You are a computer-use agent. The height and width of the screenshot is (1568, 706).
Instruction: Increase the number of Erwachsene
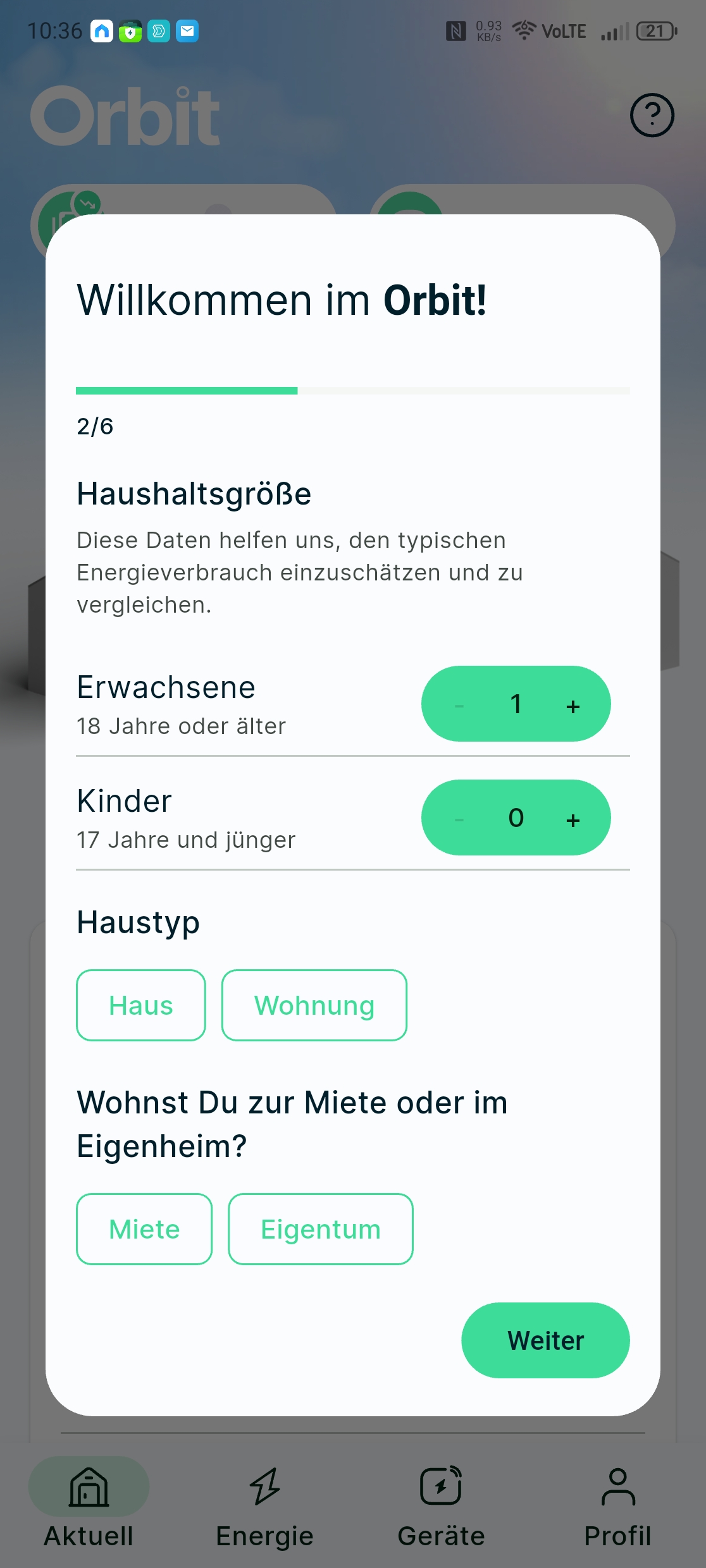pyautogui.click(x=573, y=706)
